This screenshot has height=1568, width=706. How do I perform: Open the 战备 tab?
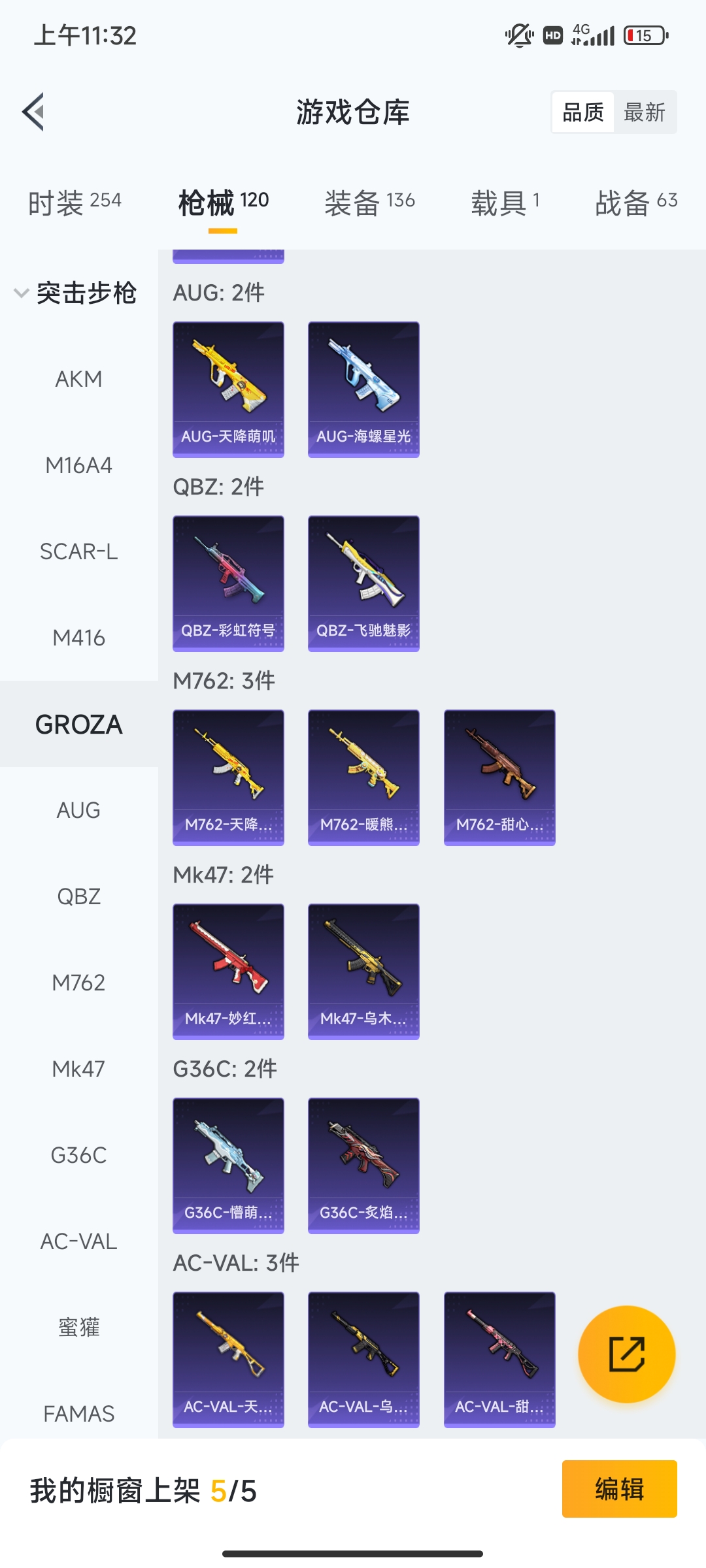pyautogui.click(x=635, y=202)
